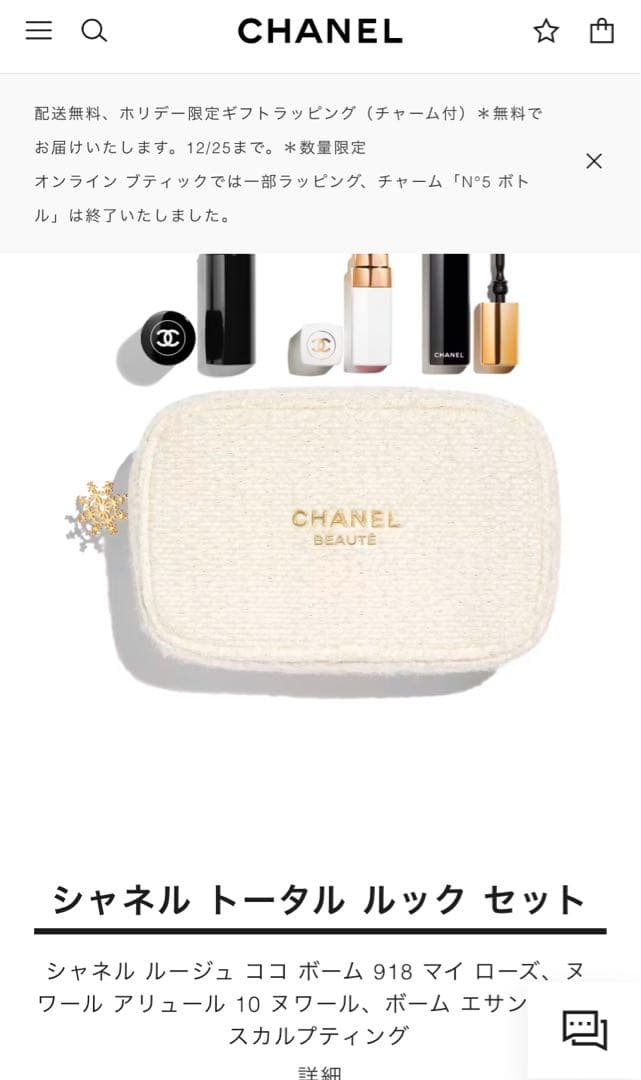Open the chat support bubble
The image size is (641, 1080).
(584, 1030)
